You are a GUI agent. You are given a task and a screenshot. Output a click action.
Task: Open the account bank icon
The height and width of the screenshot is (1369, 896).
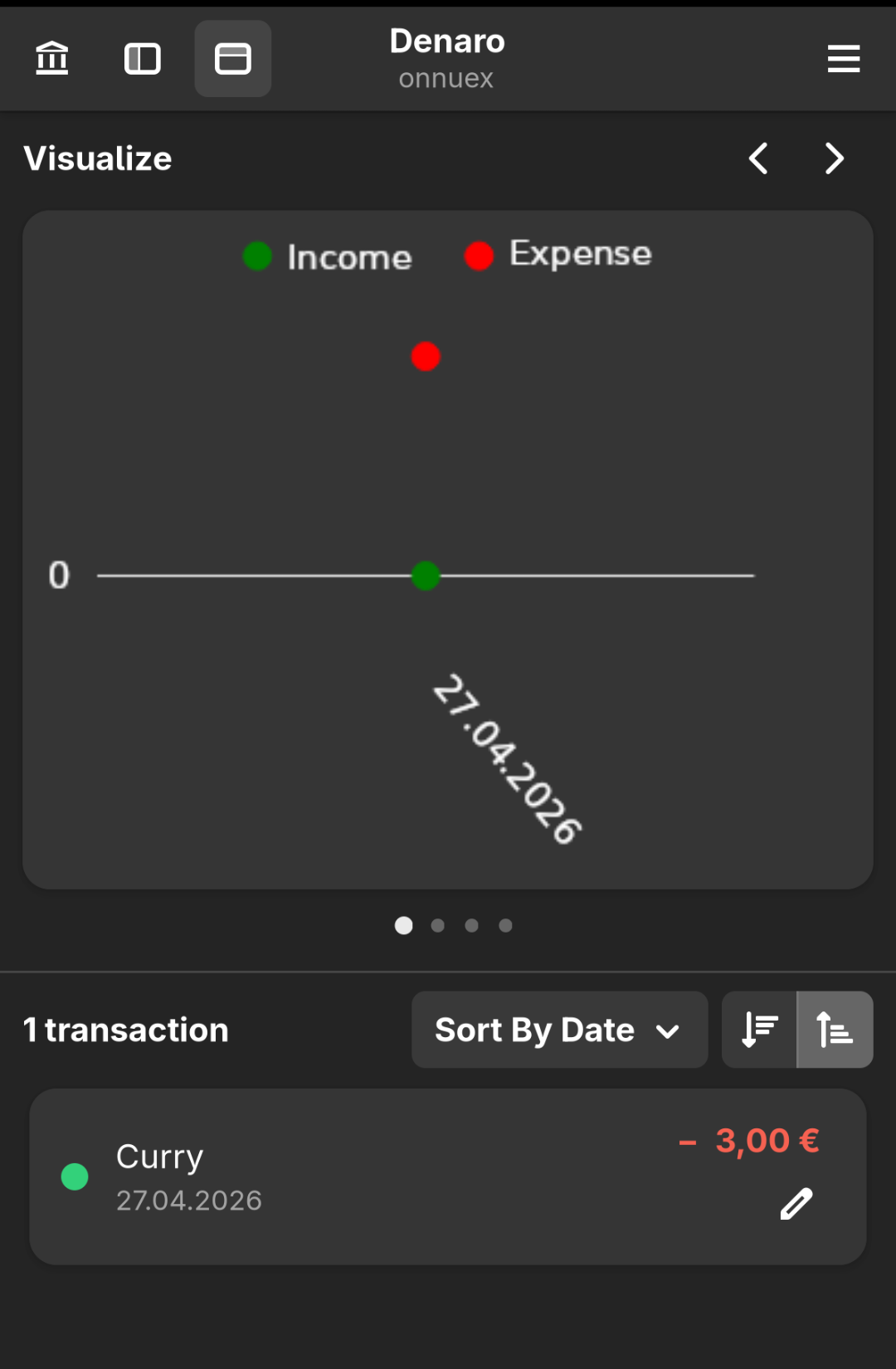click(x=52, y=59)
